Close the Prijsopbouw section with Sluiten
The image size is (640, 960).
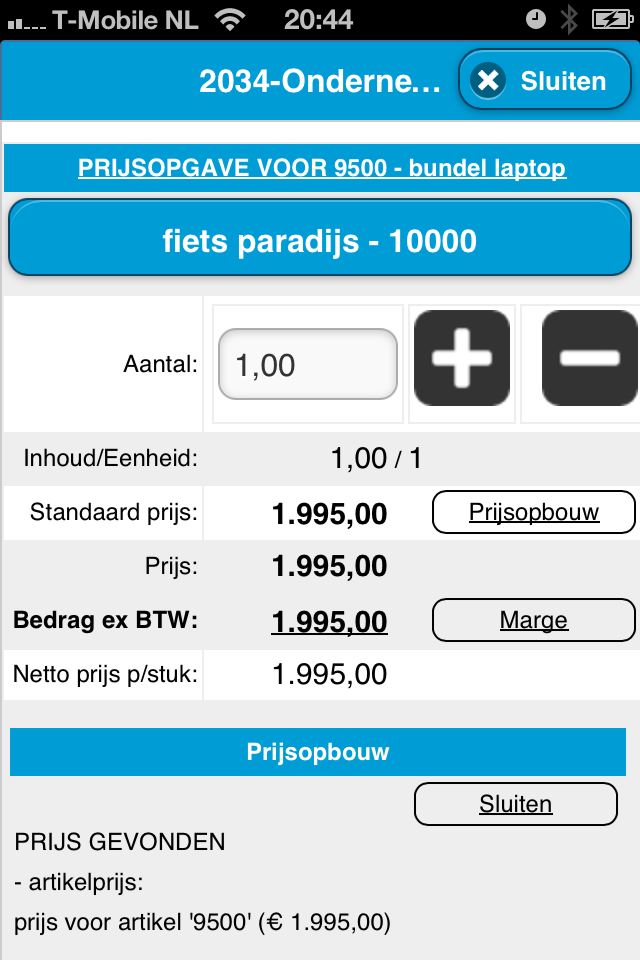tap(516, 804)
